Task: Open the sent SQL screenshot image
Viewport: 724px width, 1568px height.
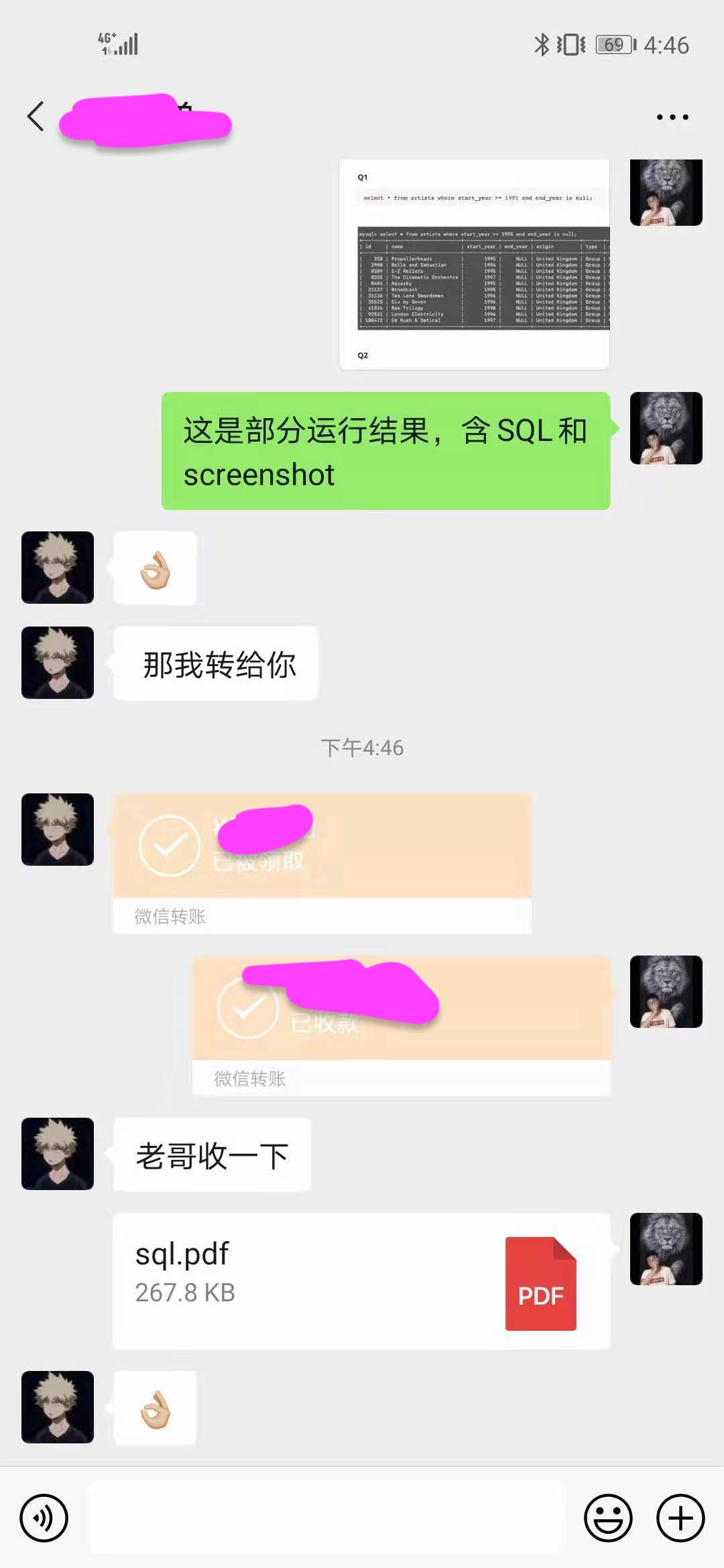Action: pos(474,264)
